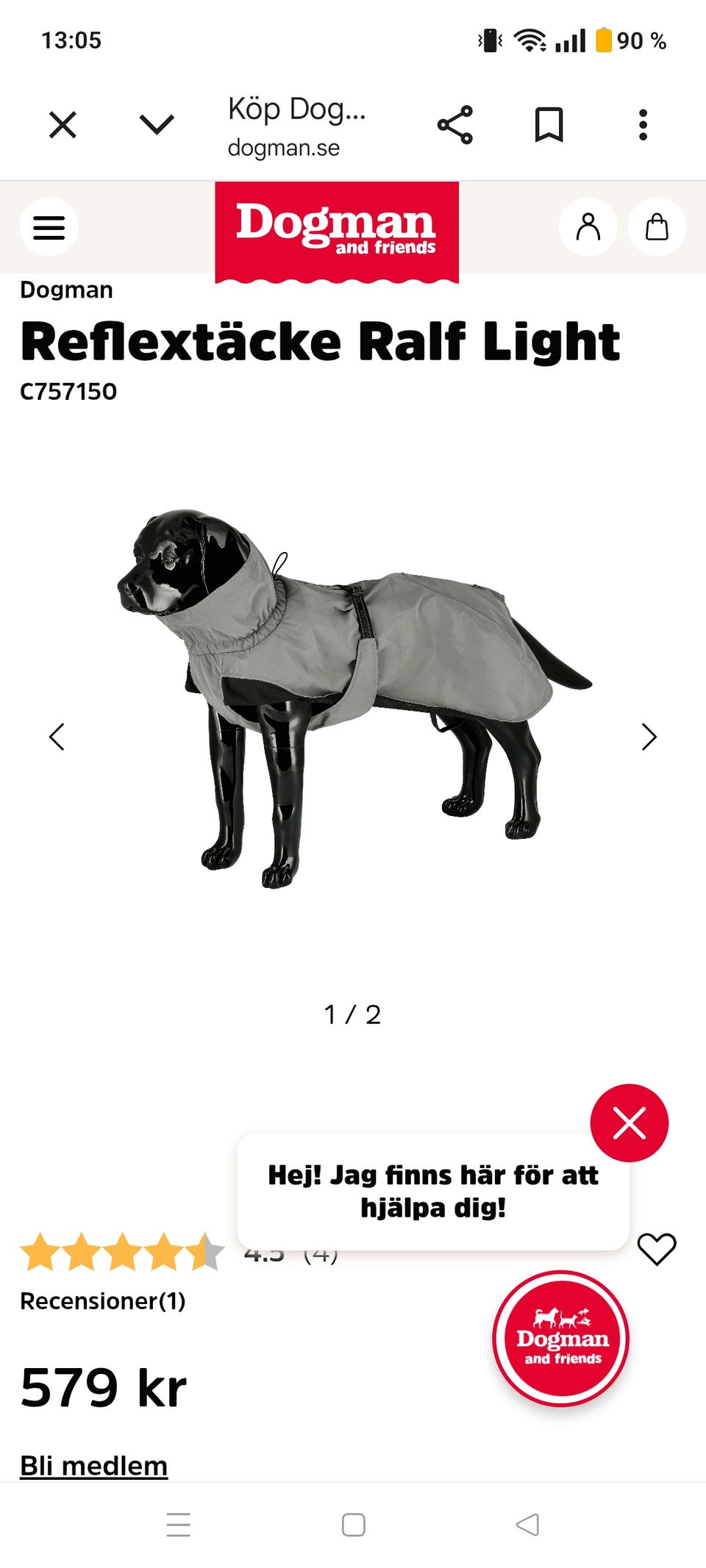Viewport: 706px width, 1568px height.
Task: Close the in-app browser tab
Action: coord(63,125)
